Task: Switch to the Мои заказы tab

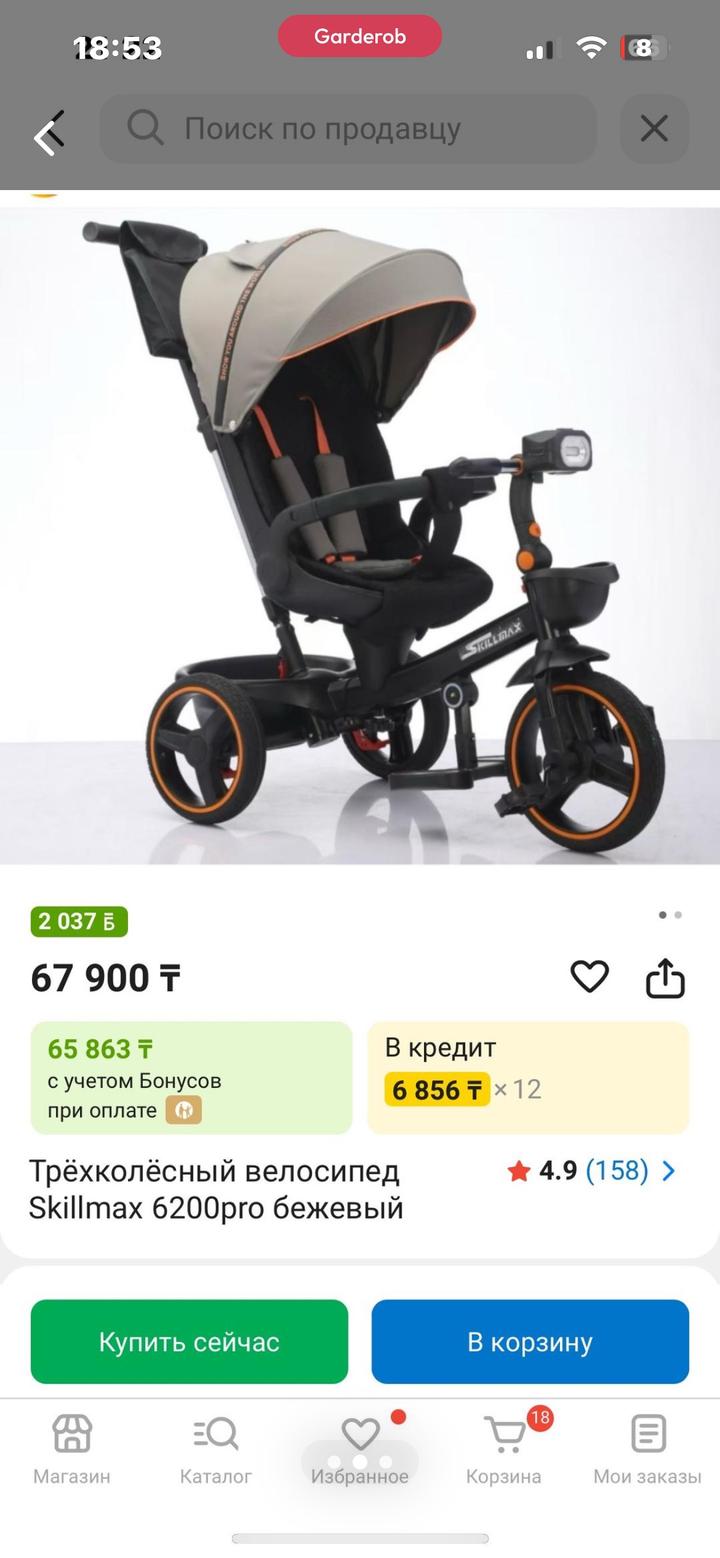Action: click(648, 1448)
